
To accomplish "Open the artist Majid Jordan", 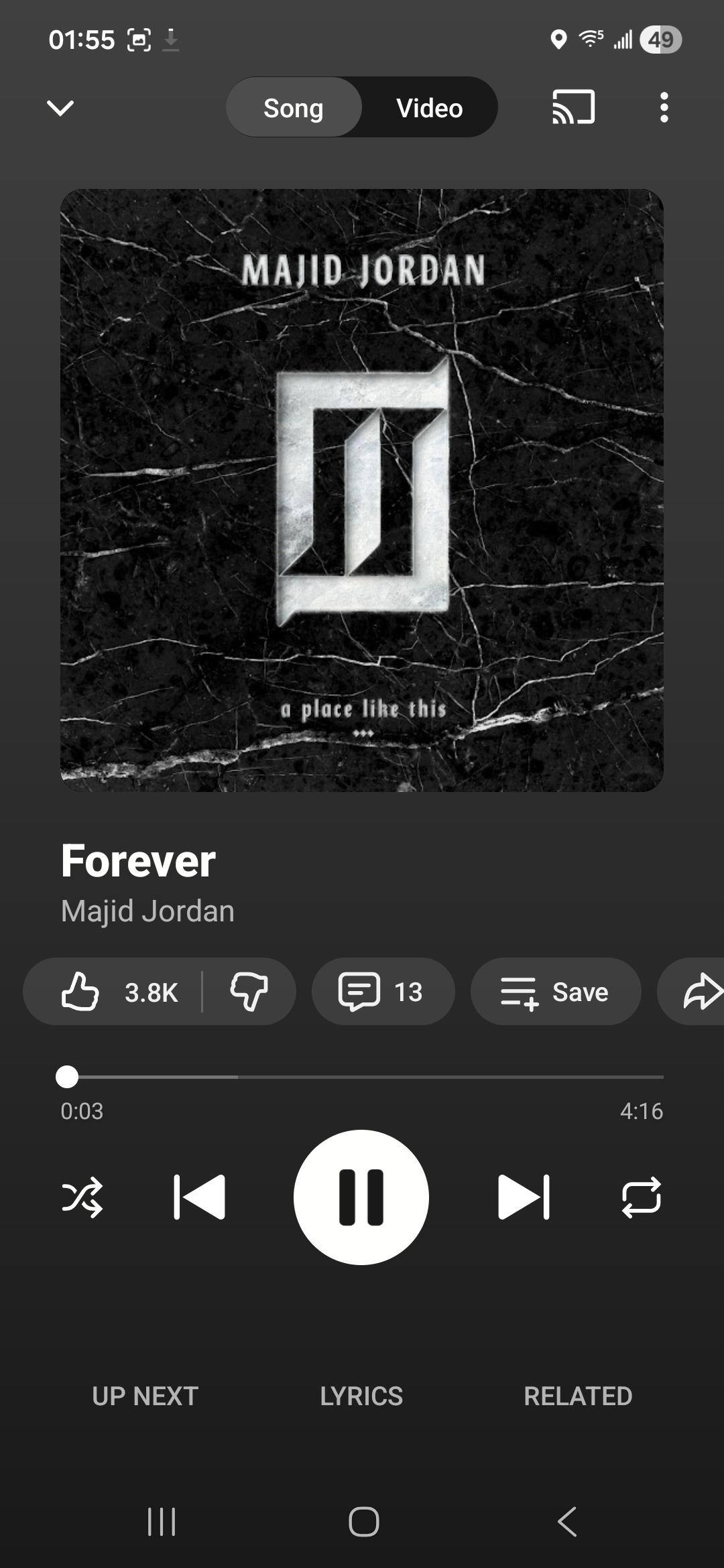I will (x=147, y=911).
